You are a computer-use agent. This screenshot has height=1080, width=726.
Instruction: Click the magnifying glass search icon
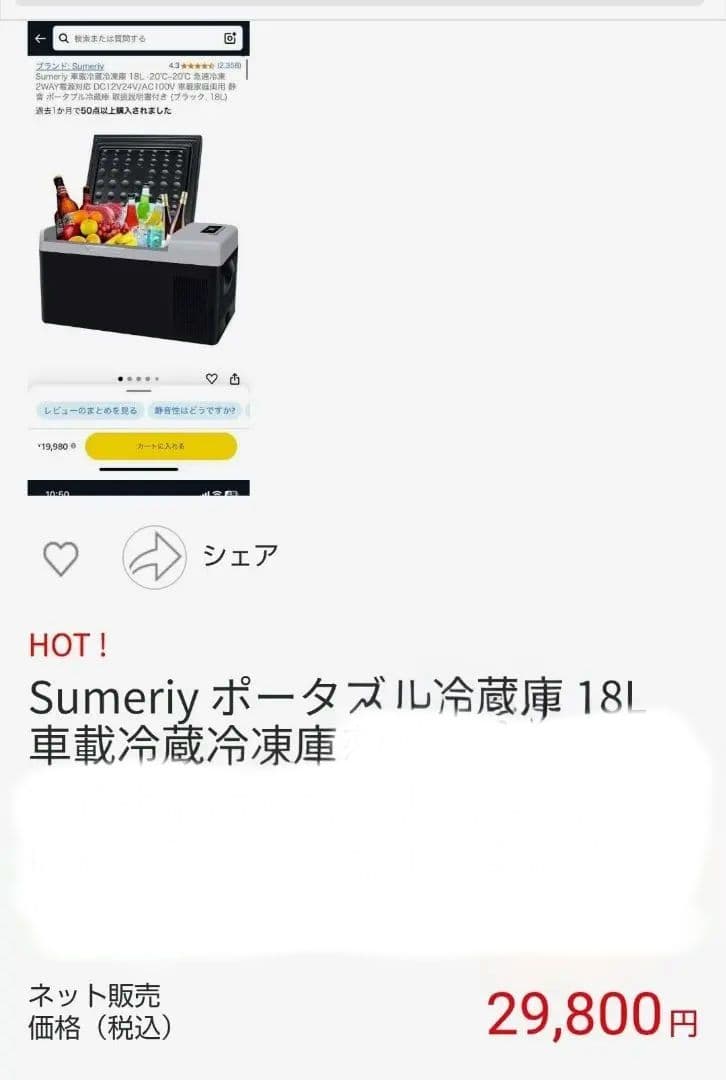(64, 38)
